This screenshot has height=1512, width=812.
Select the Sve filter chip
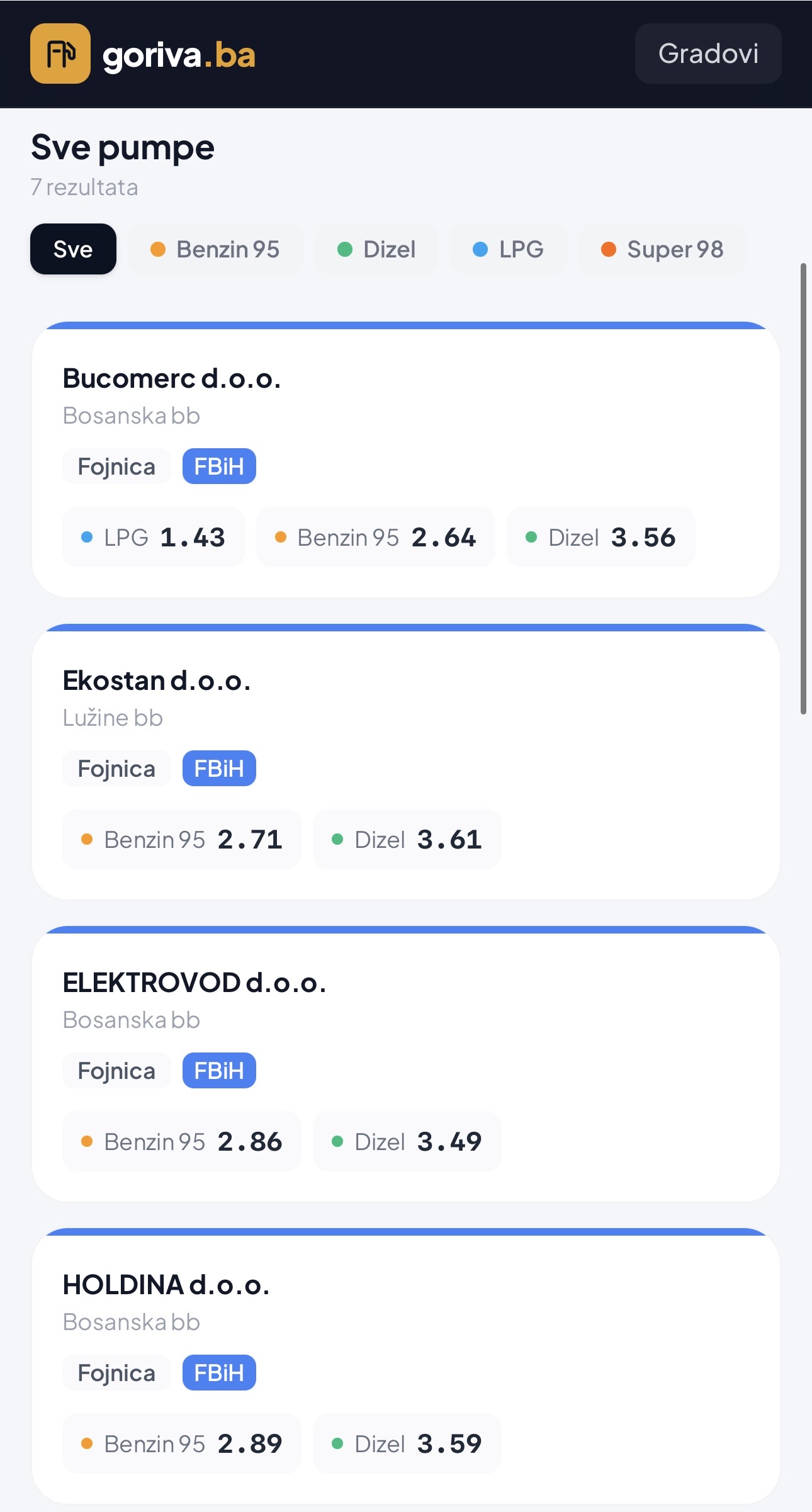click(73, 249)
